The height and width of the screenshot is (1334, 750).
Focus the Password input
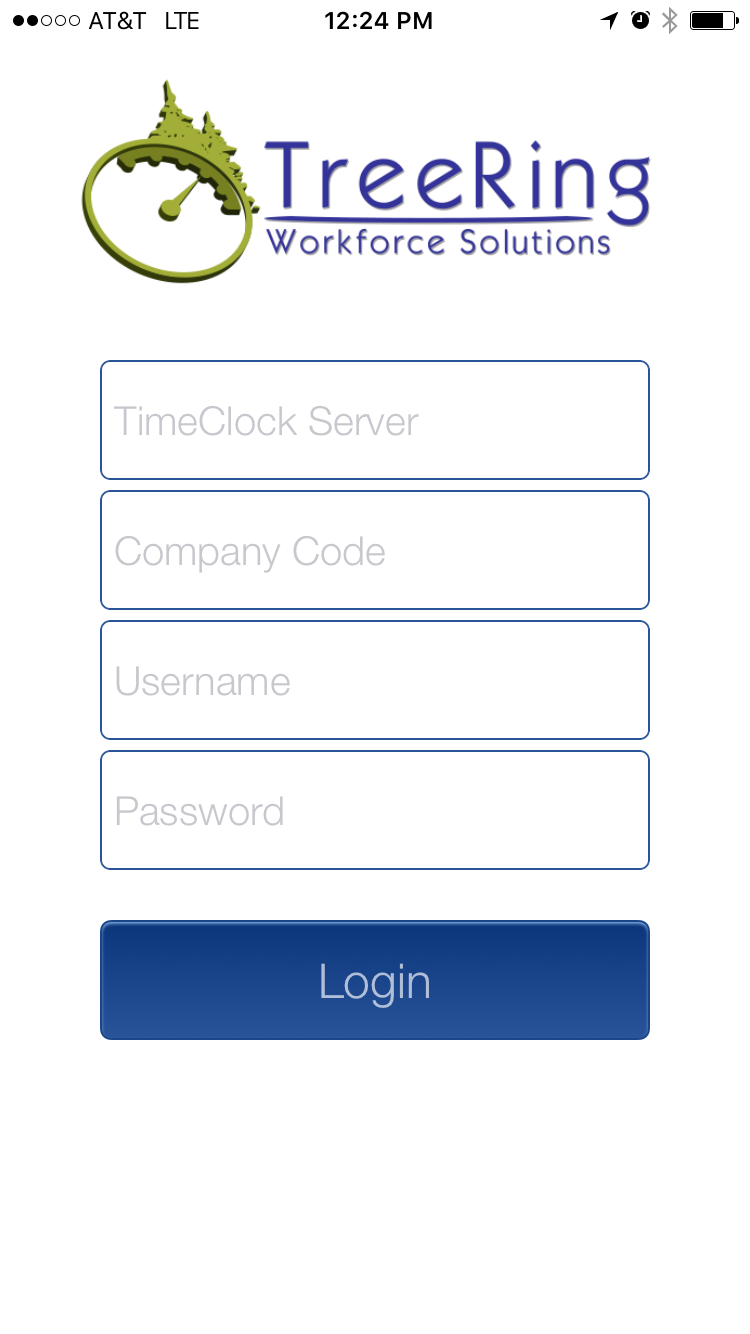[x=374, y=810]
